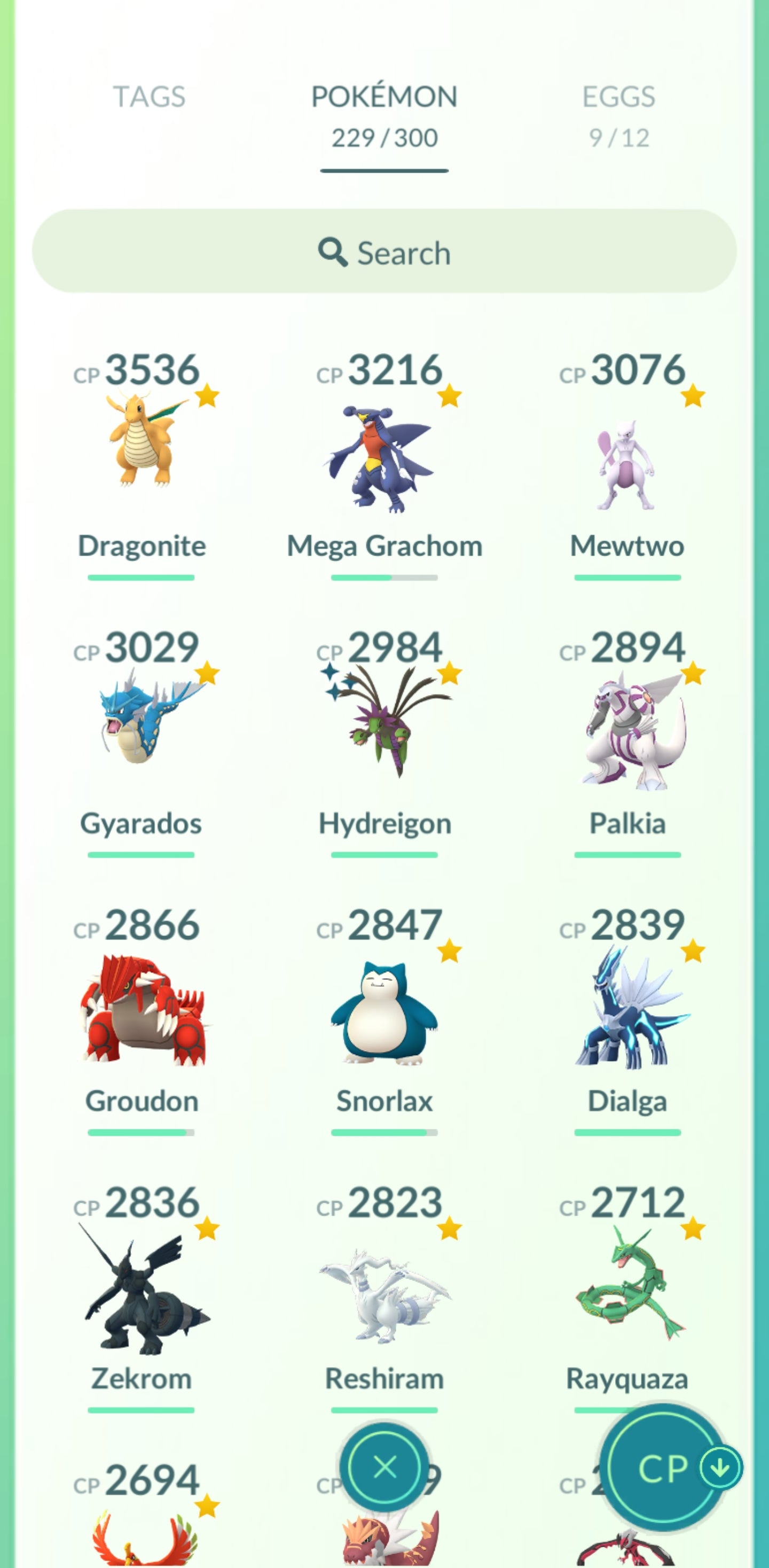Tap the Search field
769x1568 pixels.
point(384,252)
